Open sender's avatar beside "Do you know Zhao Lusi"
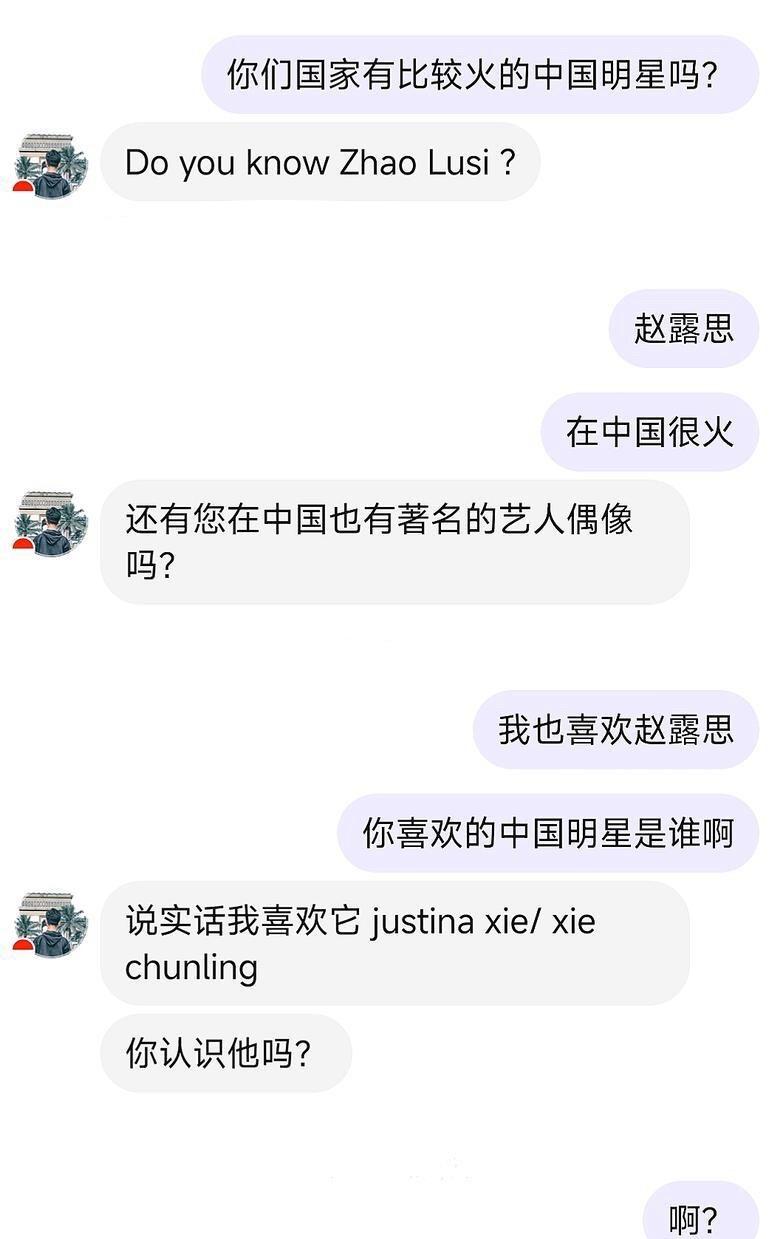This screenshot has width=783, height=1239. pos(52,165)
